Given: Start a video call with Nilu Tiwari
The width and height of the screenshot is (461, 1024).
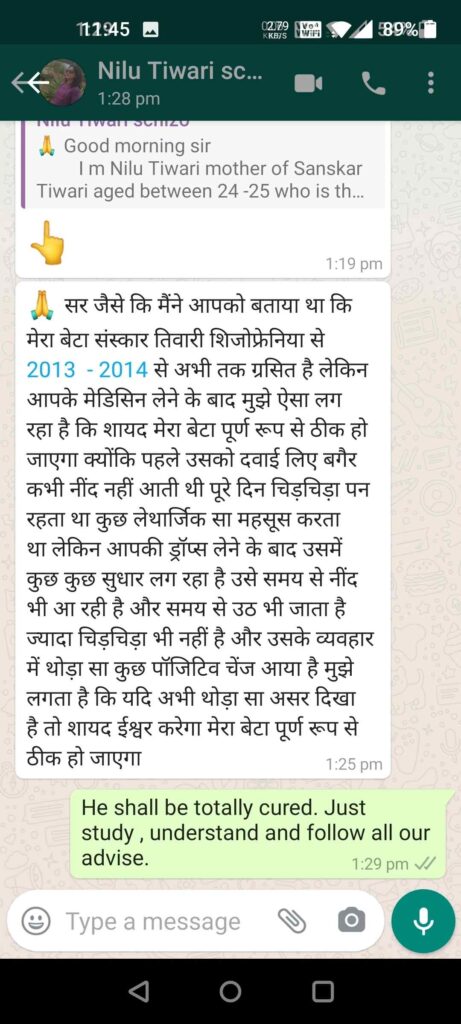Looking at the screenshot, I should pyautogui.click(x=308, y=83).
